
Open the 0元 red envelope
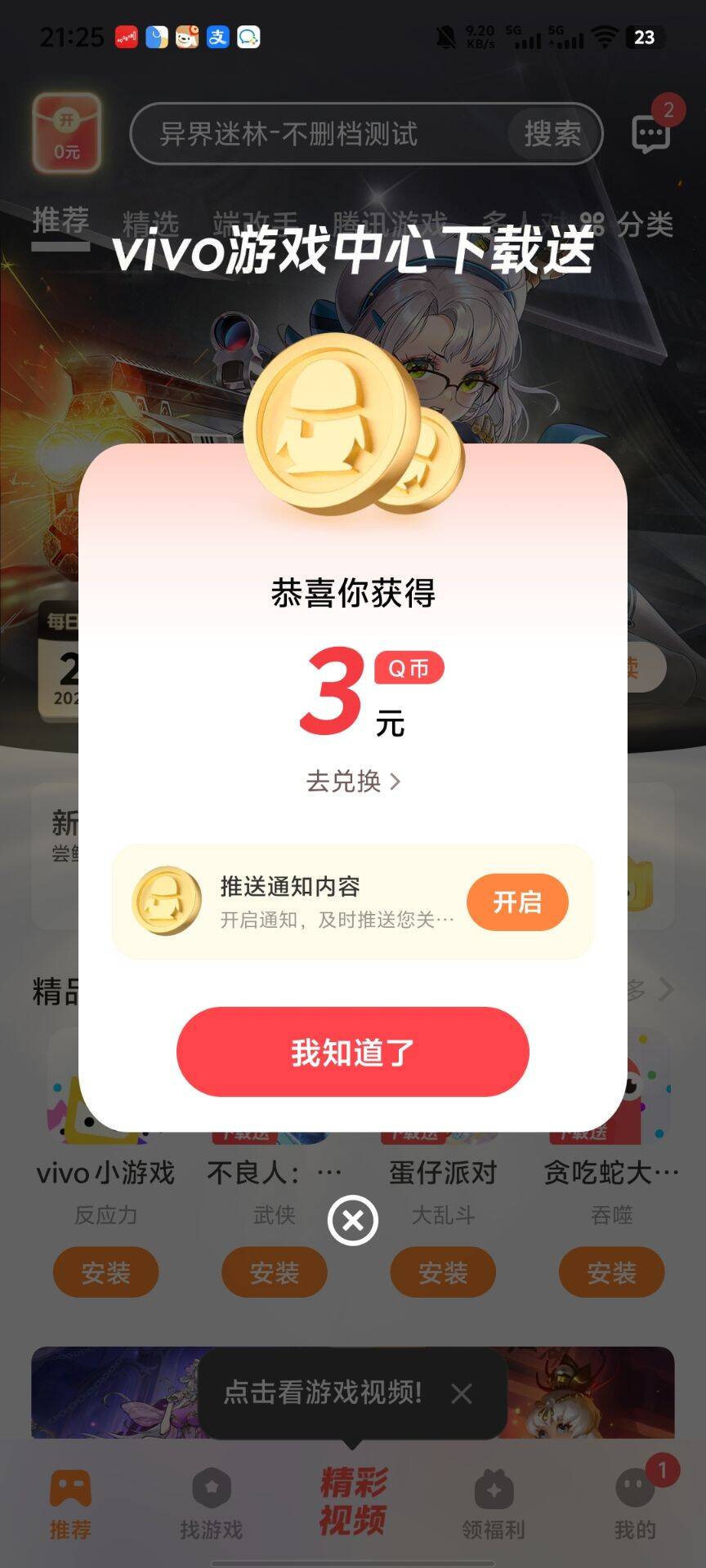click(x=67, y=133)
